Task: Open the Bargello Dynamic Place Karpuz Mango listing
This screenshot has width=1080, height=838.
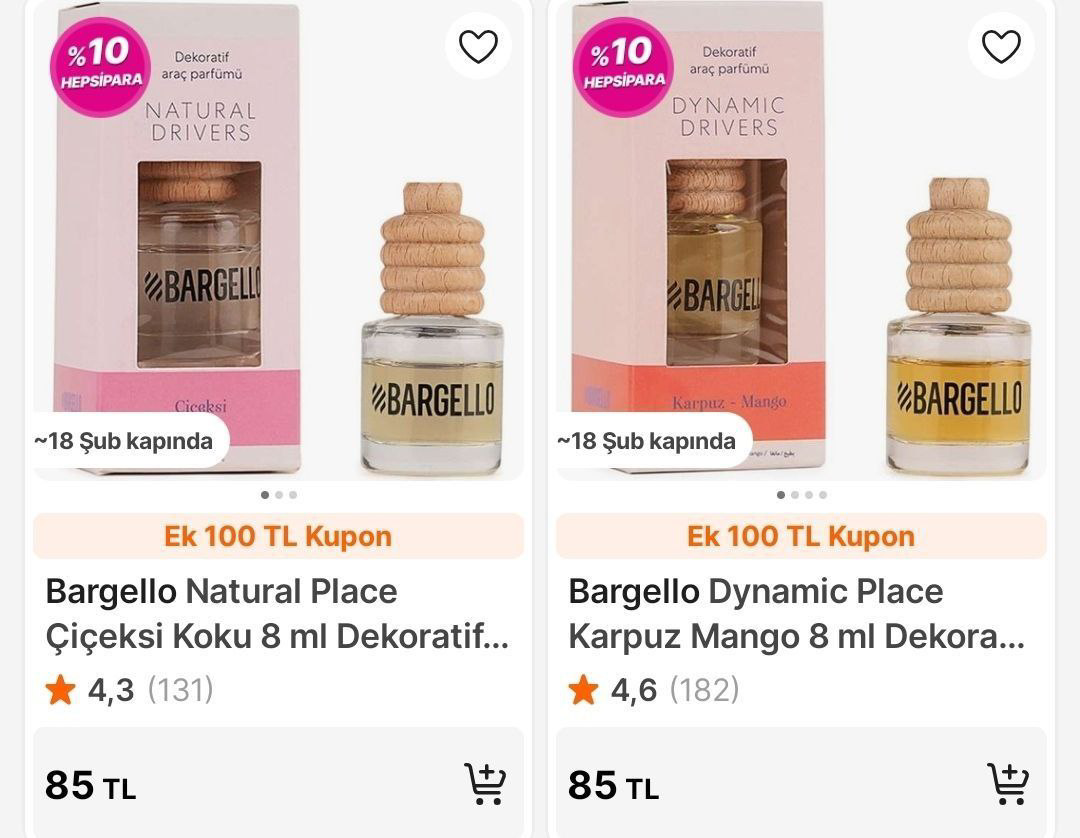Action: pyautogui.click(x=799, y=613)
